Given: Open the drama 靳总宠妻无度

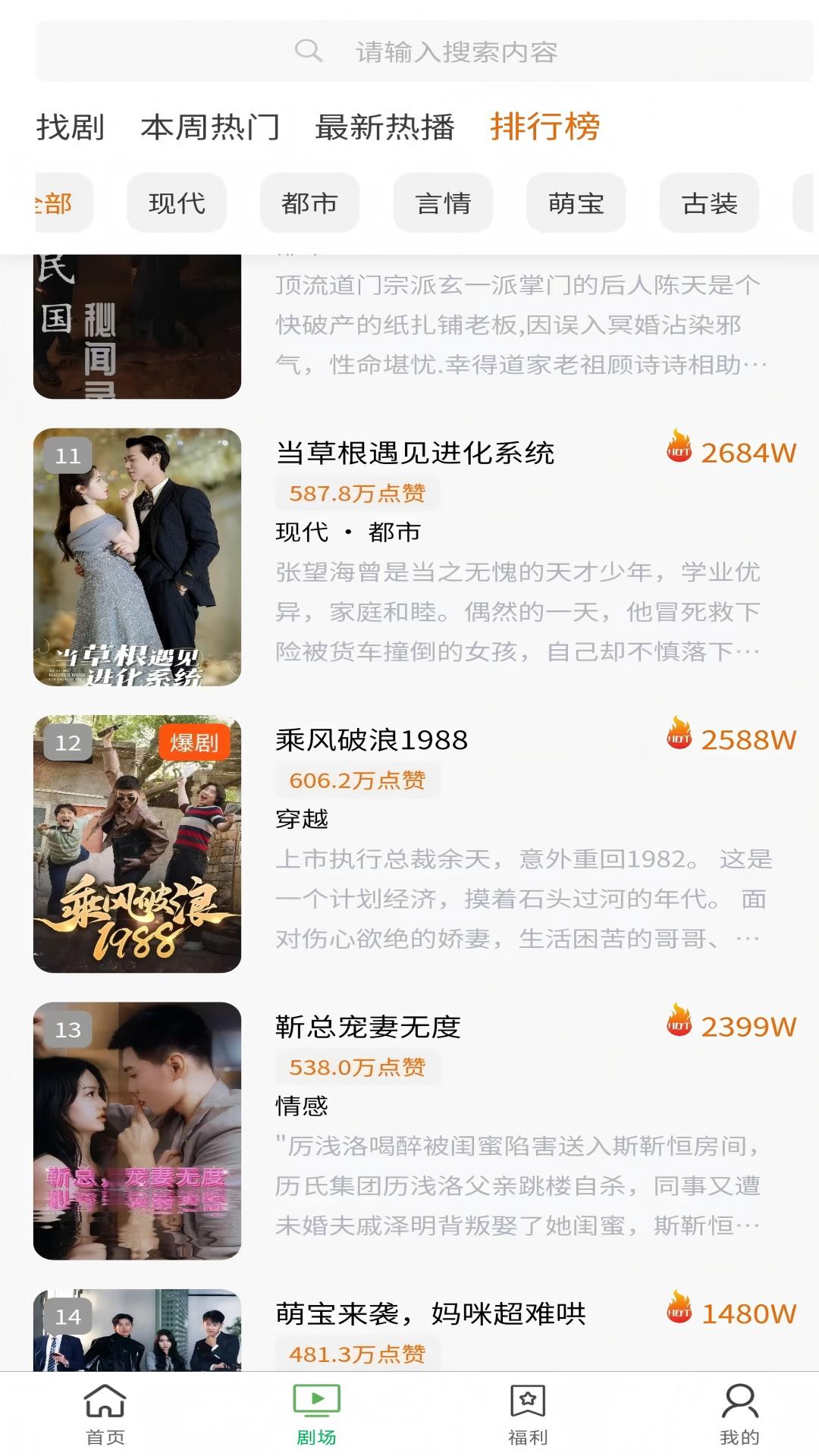Looking at the screenshot, I should coord(368,1027).
